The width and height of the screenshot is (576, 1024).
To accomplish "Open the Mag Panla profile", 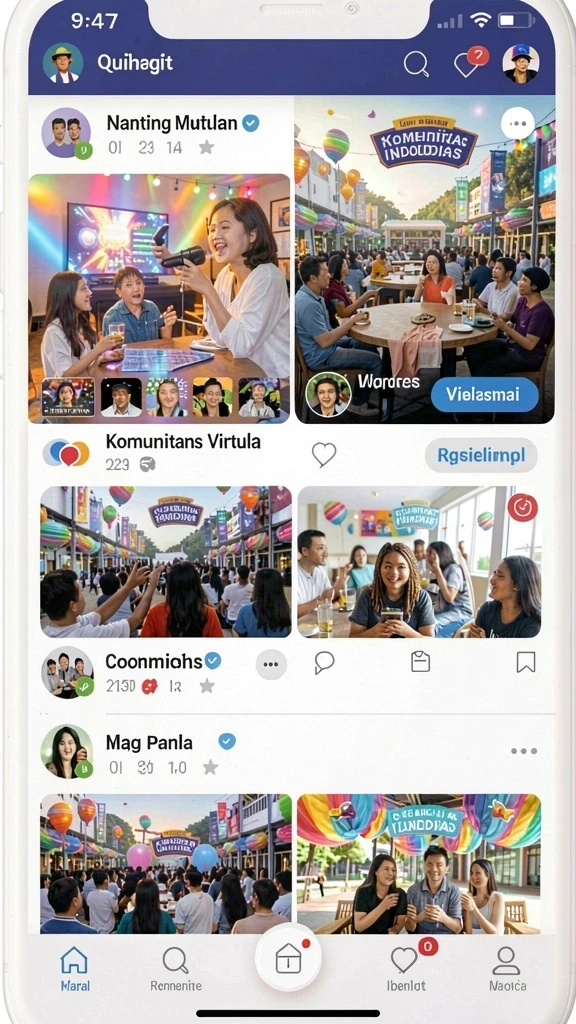I will pos(149,743).
